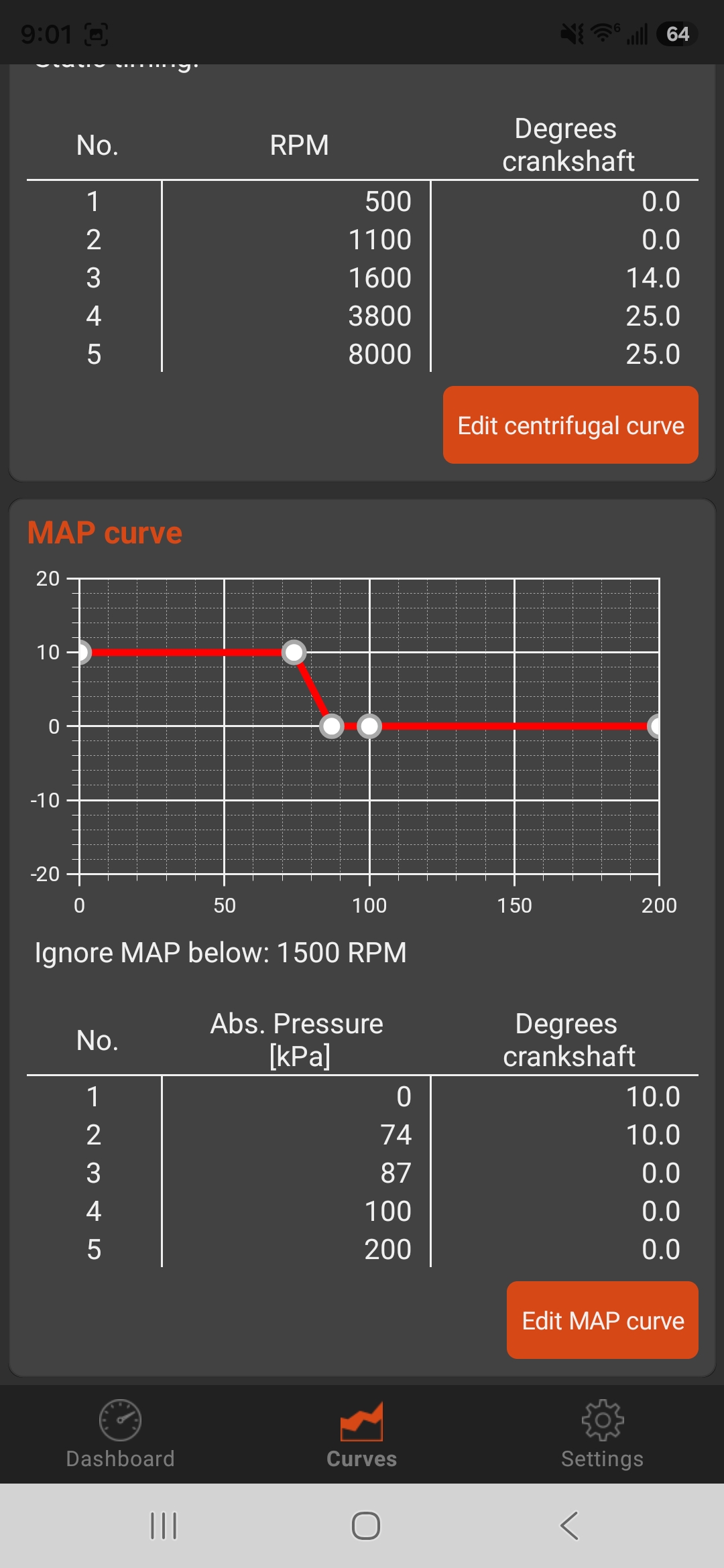Switch to the Dashboard tab
This screenshot has width=724, height=1568.
[x=121, y=1434]
